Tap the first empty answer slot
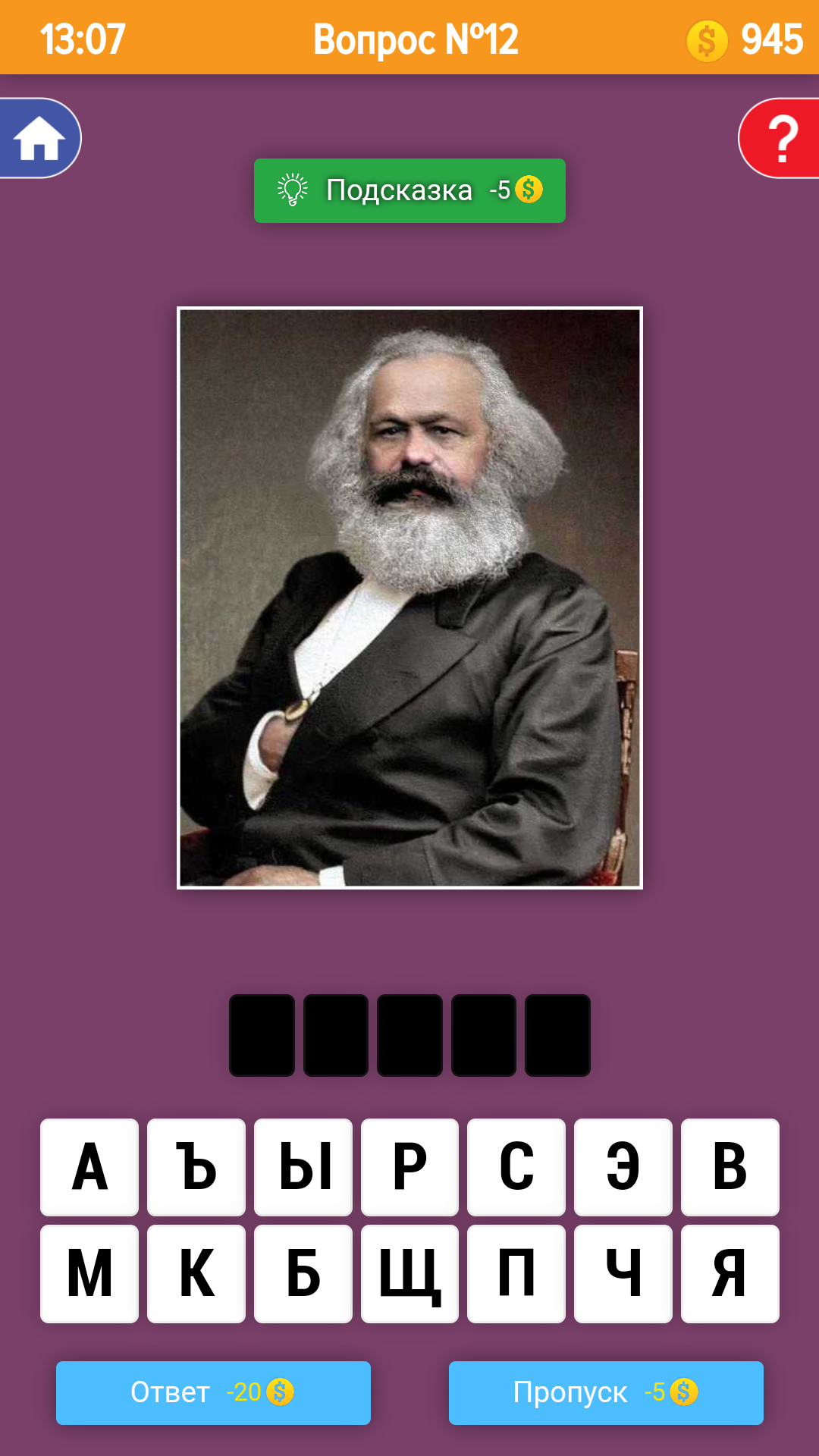This screenshot has height=1456, width=819. coord(262,1035)
